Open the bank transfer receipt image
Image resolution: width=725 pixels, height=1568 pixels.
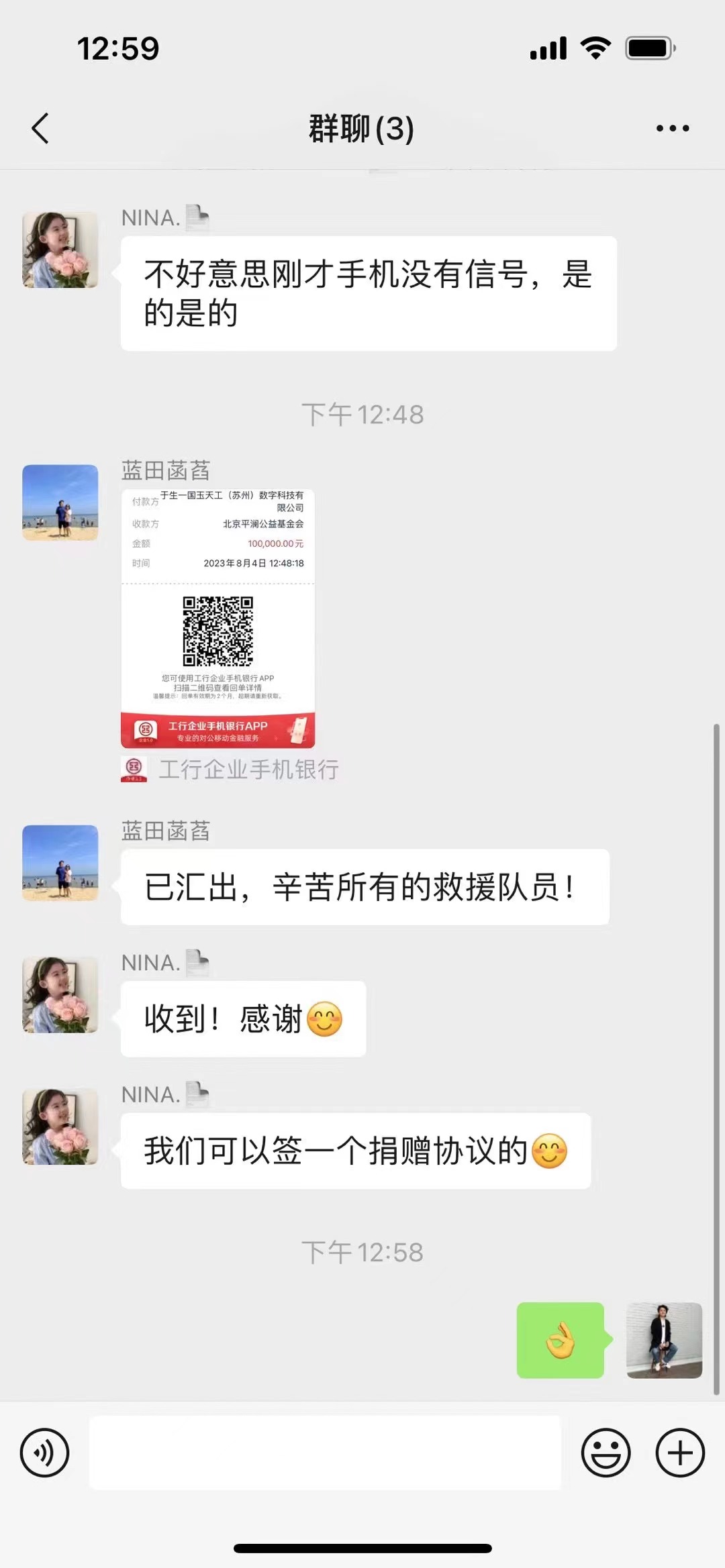(217, 618)
